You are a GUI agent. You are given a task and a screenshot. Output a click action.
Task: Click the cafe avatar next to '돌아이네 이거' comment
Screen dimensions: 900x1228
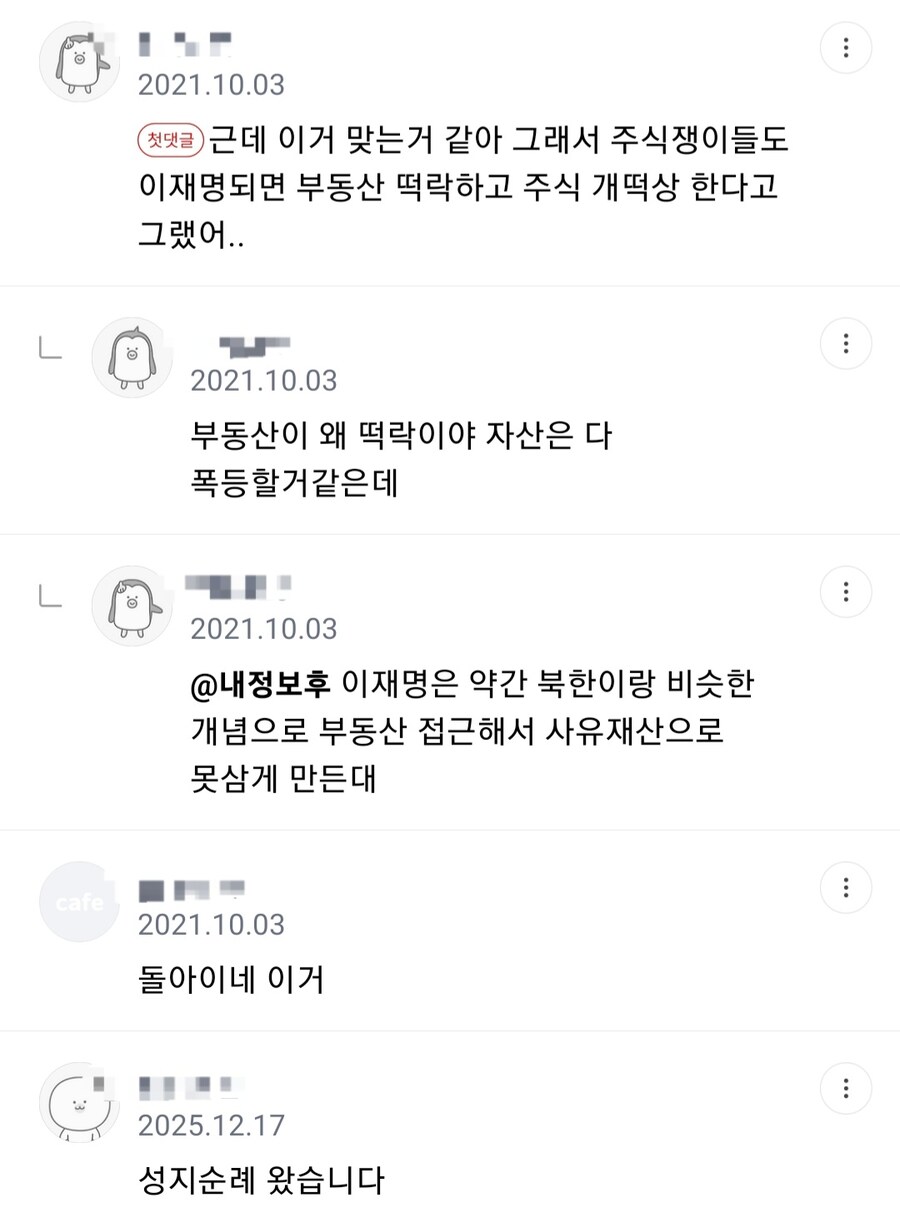tap(78, 902)
